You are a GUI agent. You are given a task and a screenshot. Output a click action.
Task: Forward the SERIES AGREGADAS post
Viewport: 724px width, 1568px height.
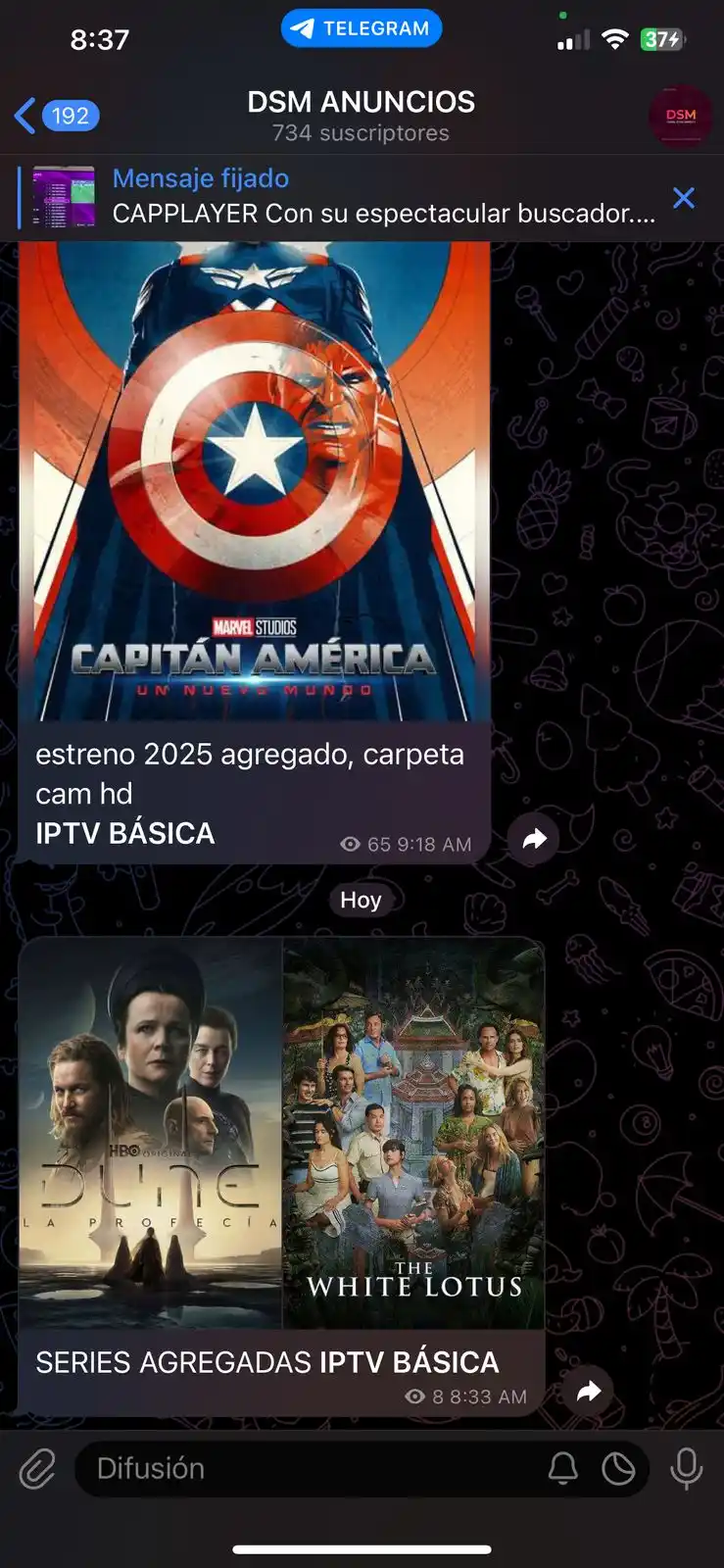(588, 1391)
